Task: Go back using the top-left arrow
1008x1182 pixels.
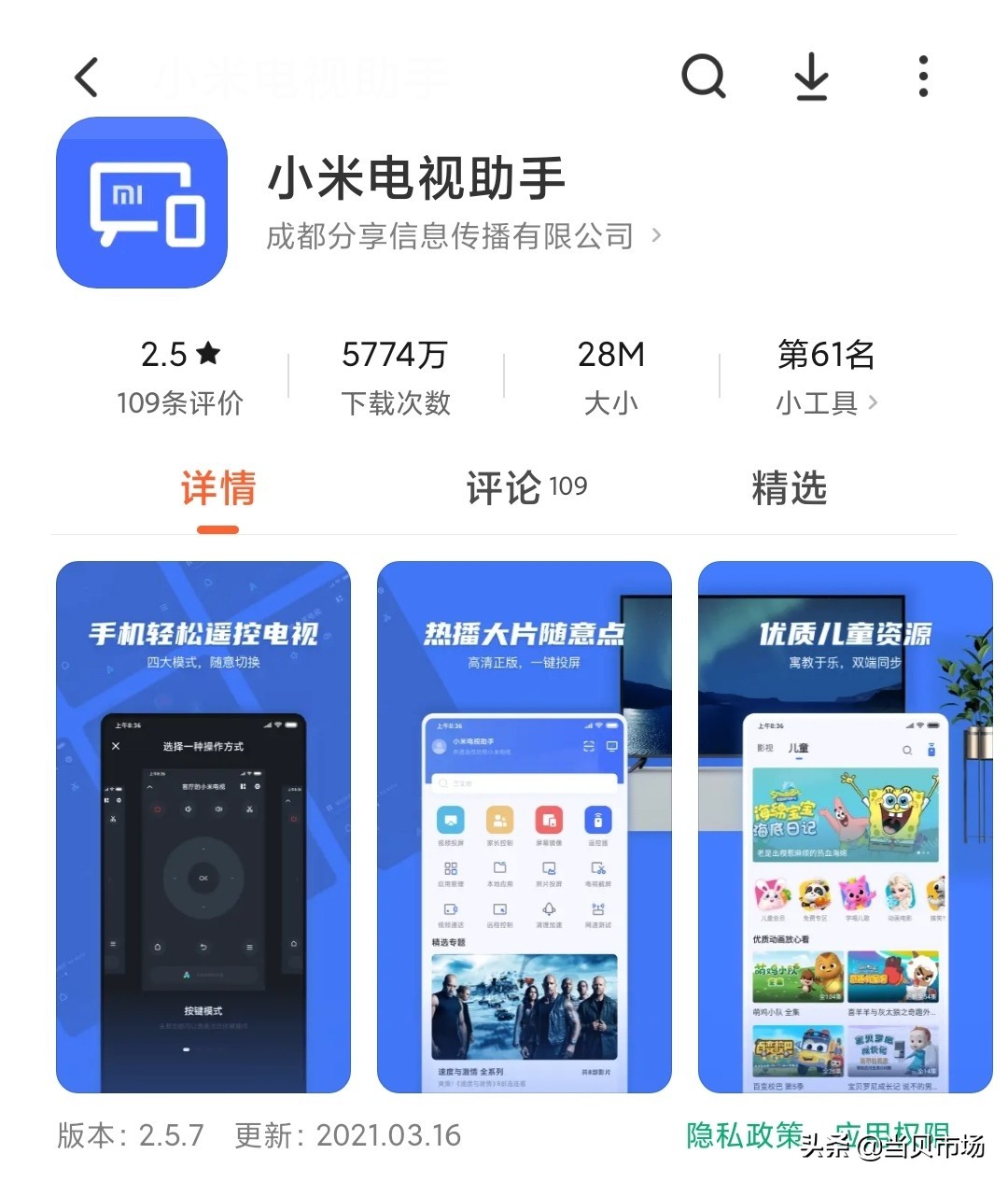Action: tap(87, 77)
